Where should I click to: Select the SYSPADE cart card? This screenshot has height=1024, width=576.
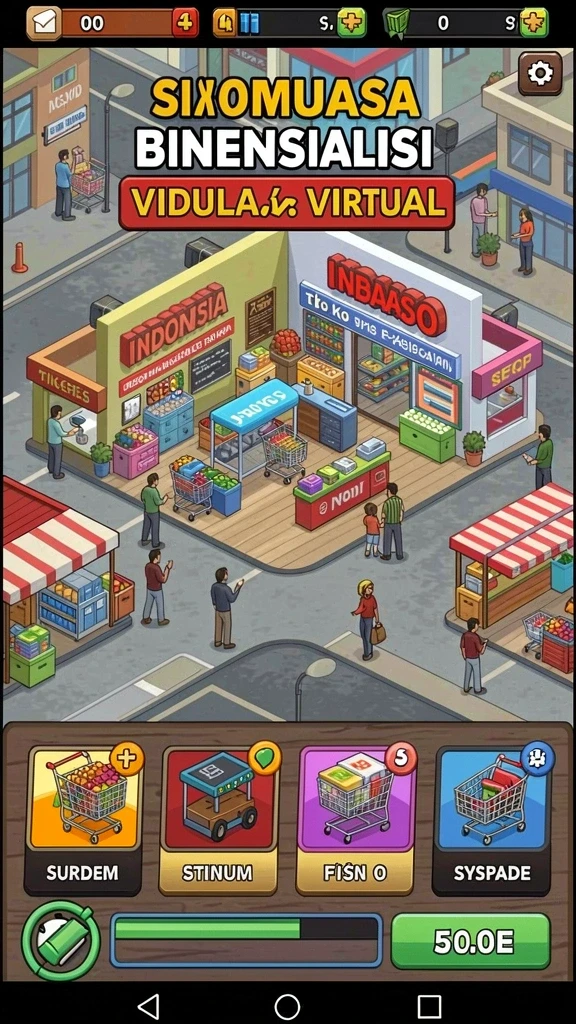(x=492, y=821)
